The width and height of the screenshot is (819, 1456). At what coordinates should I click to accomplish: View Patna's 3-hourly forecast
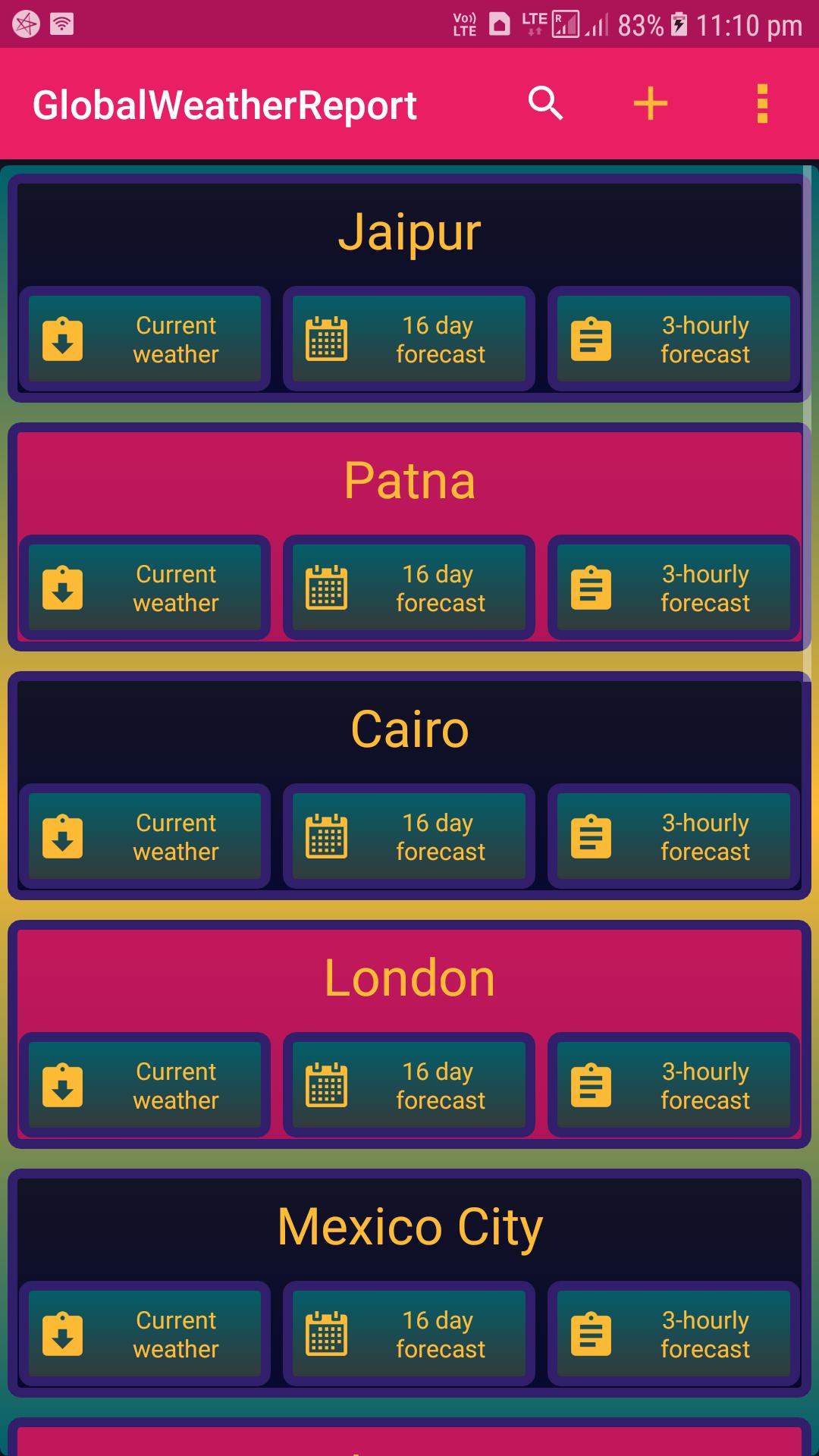coord(673,588)
